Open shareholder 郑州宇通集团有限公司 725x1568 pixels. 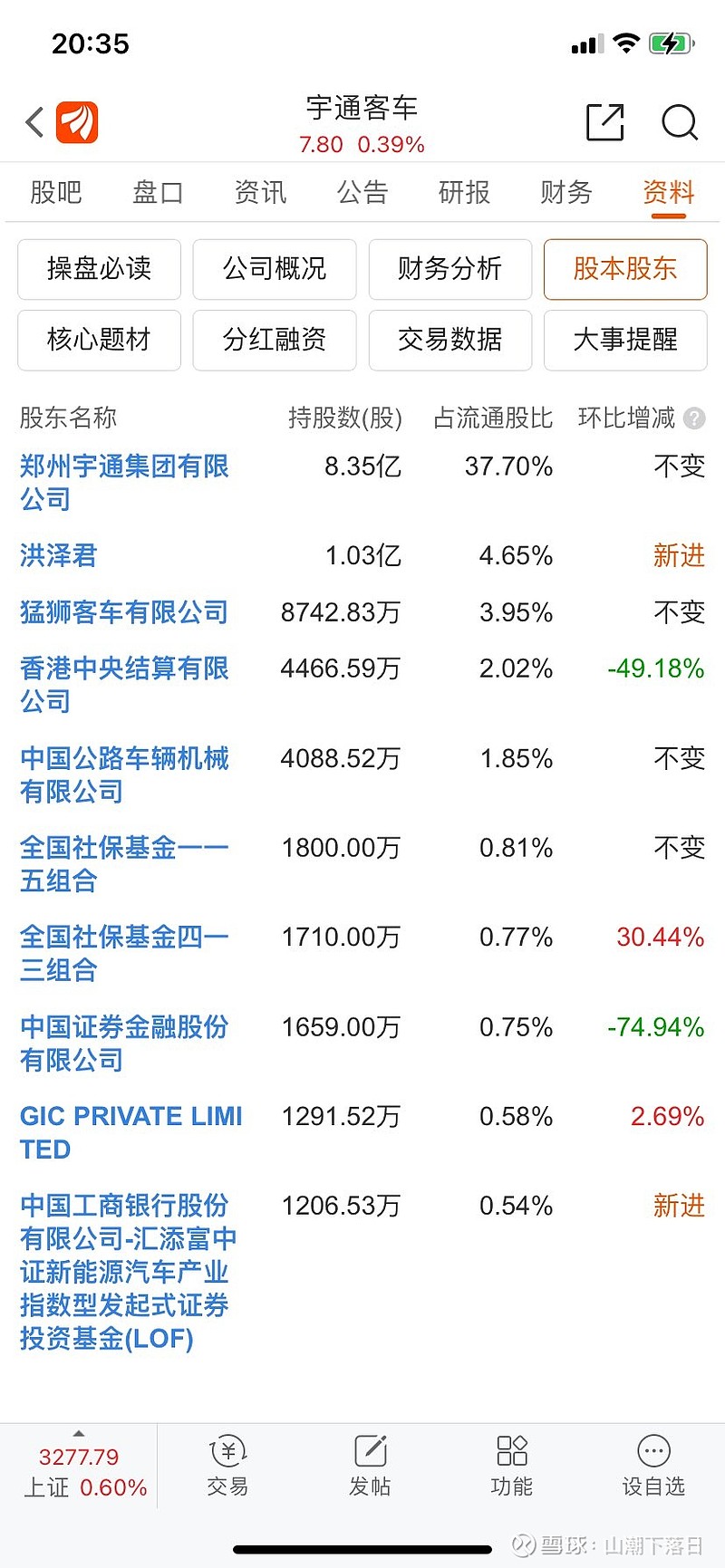pyautogui.click(x=124, y=483)
